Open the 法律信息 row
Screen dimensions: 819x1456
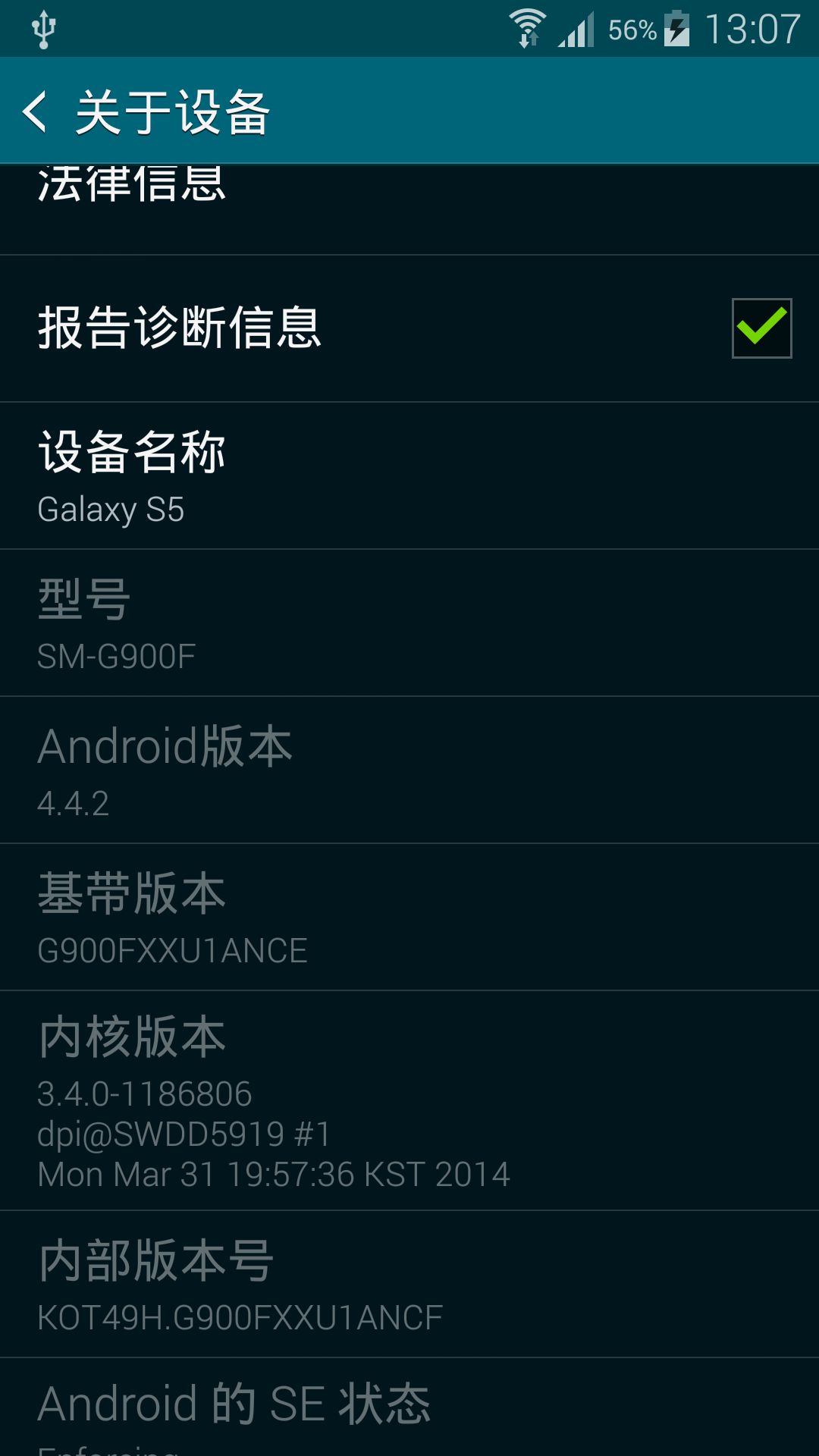tap(409, 209)
